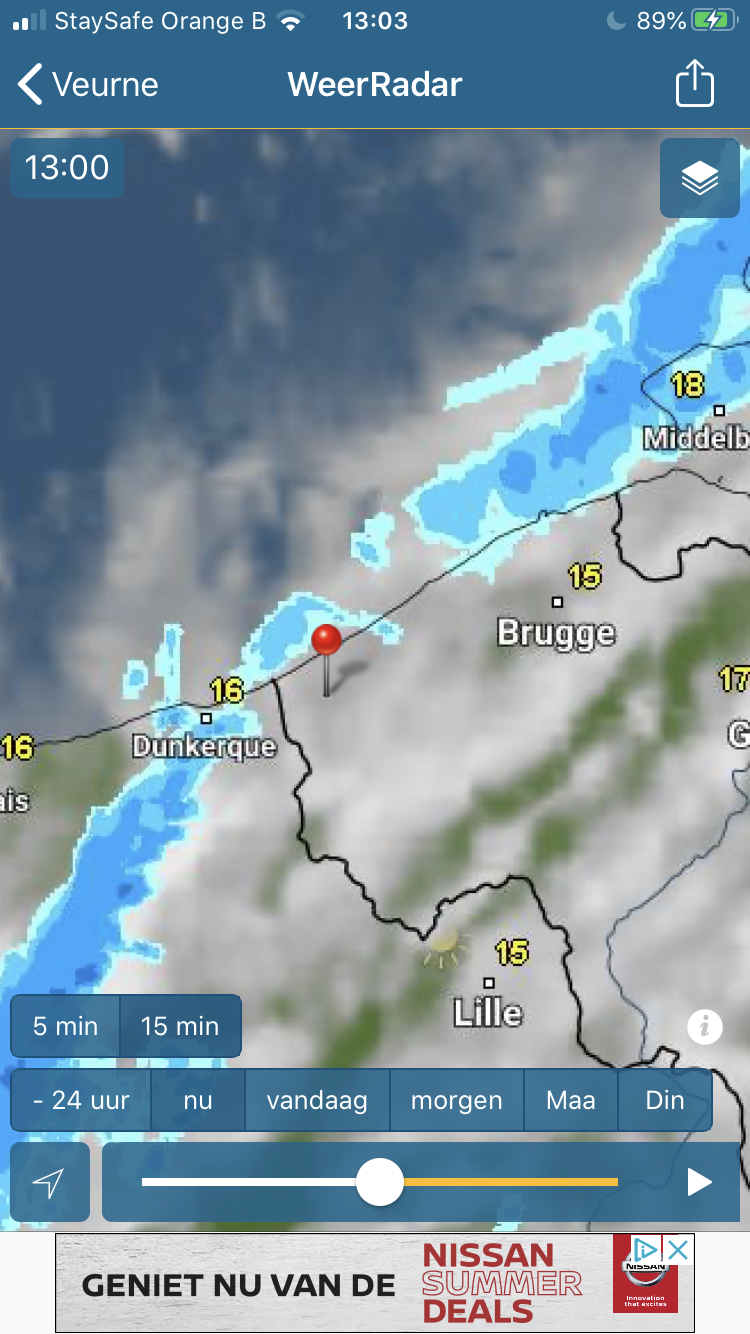This screenshot has width=750, height=1334.
Task: Select the 15 min interval
Action: [180, 1026]
